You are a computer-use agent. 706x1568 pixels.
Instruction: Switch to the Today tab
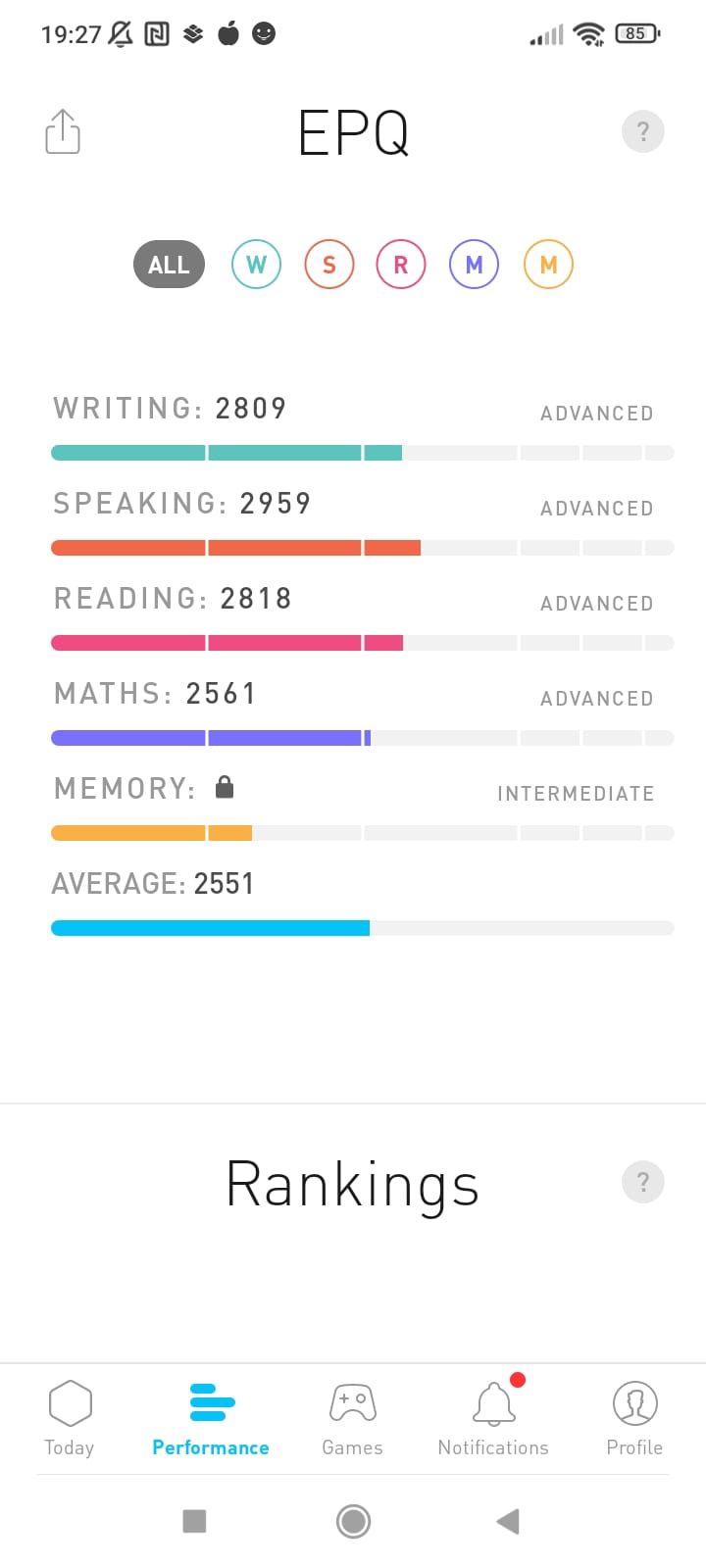70,1418
